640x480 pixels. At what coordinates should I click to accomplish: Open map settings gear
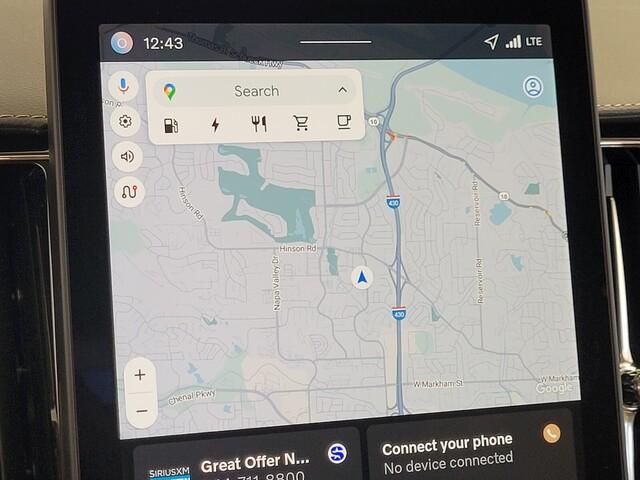125,122
